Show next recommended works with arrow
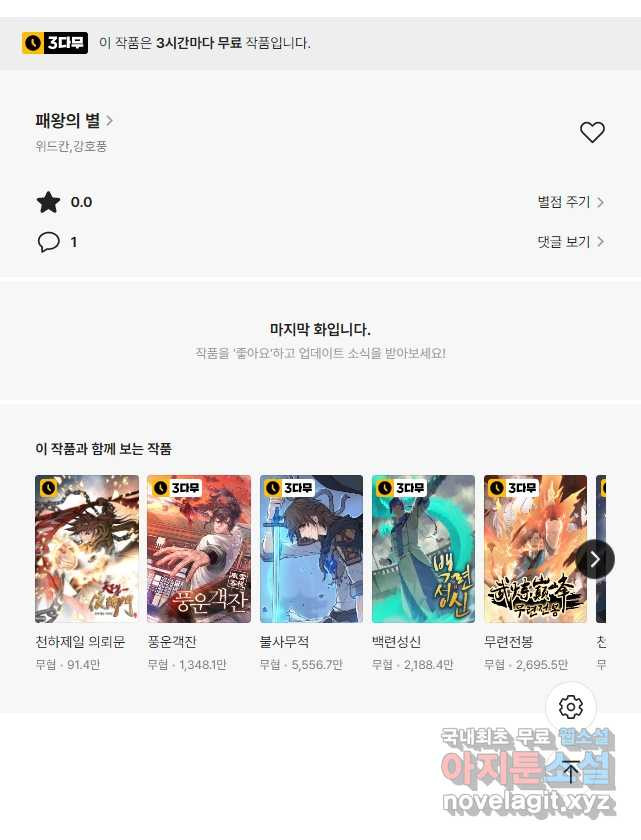641x840 pixels. coord(595,559)
